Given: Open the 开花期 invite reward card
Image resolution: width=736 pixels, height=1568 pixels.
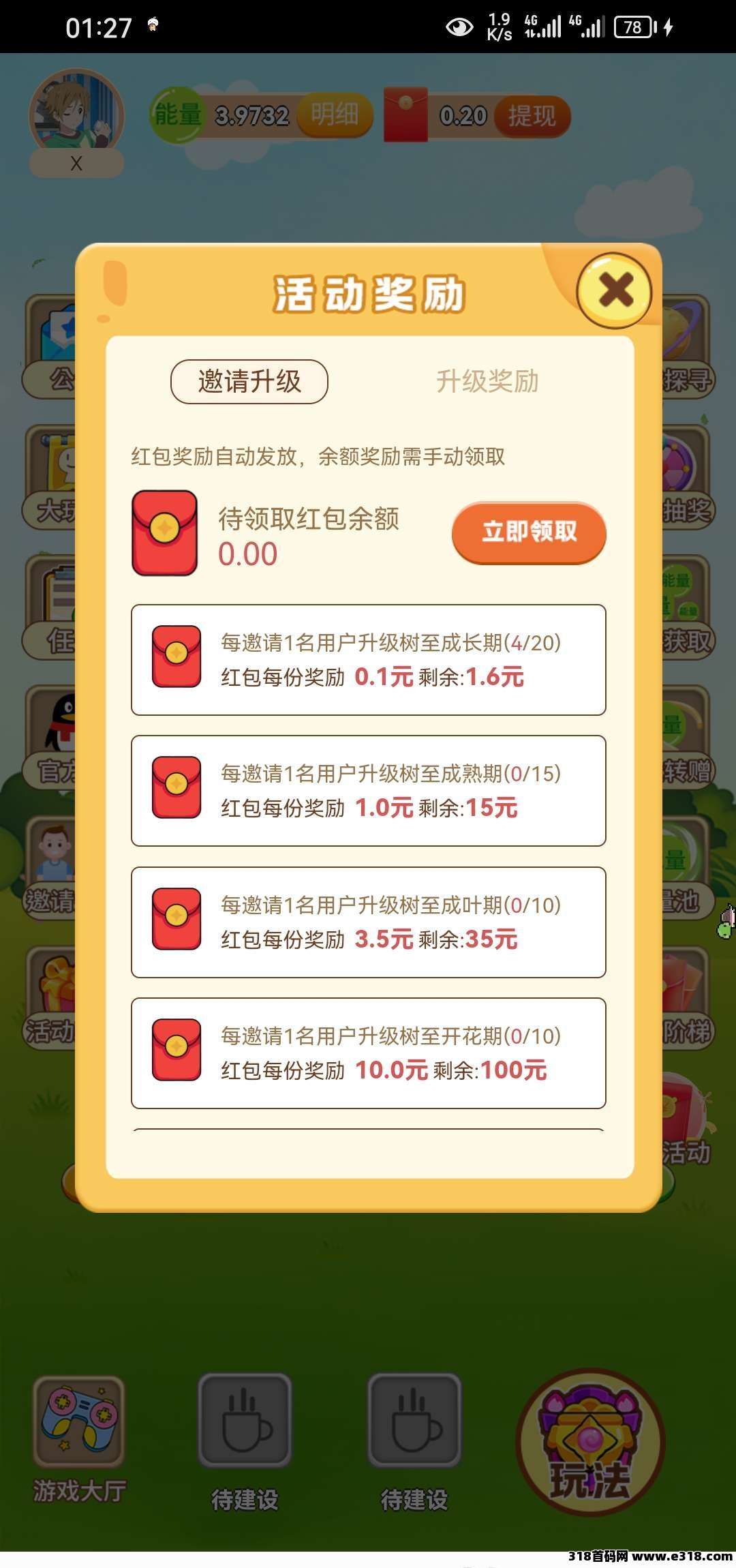Looking at the screenshot, I should (368, 1053).
